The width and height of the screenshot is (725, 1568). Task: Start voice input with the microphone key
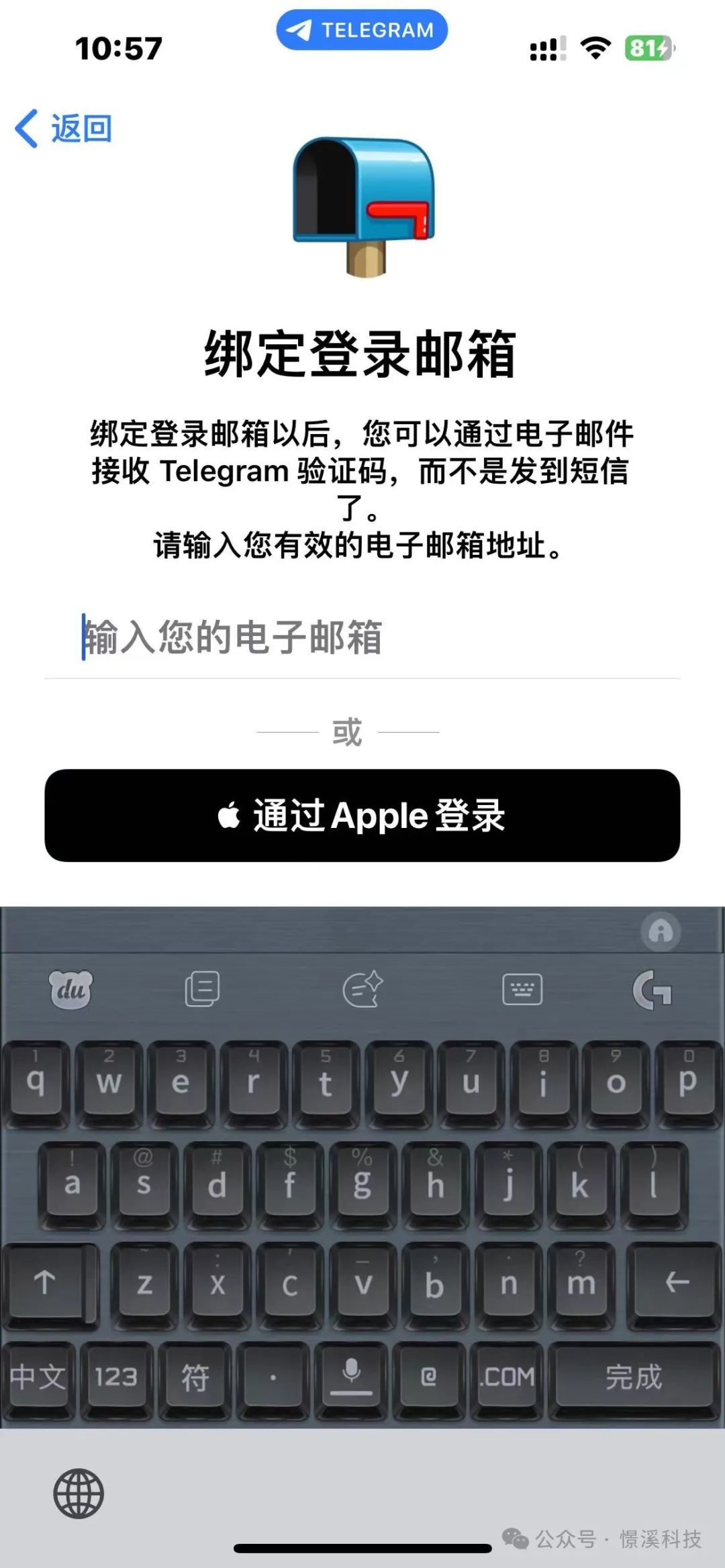(350, 1377)
